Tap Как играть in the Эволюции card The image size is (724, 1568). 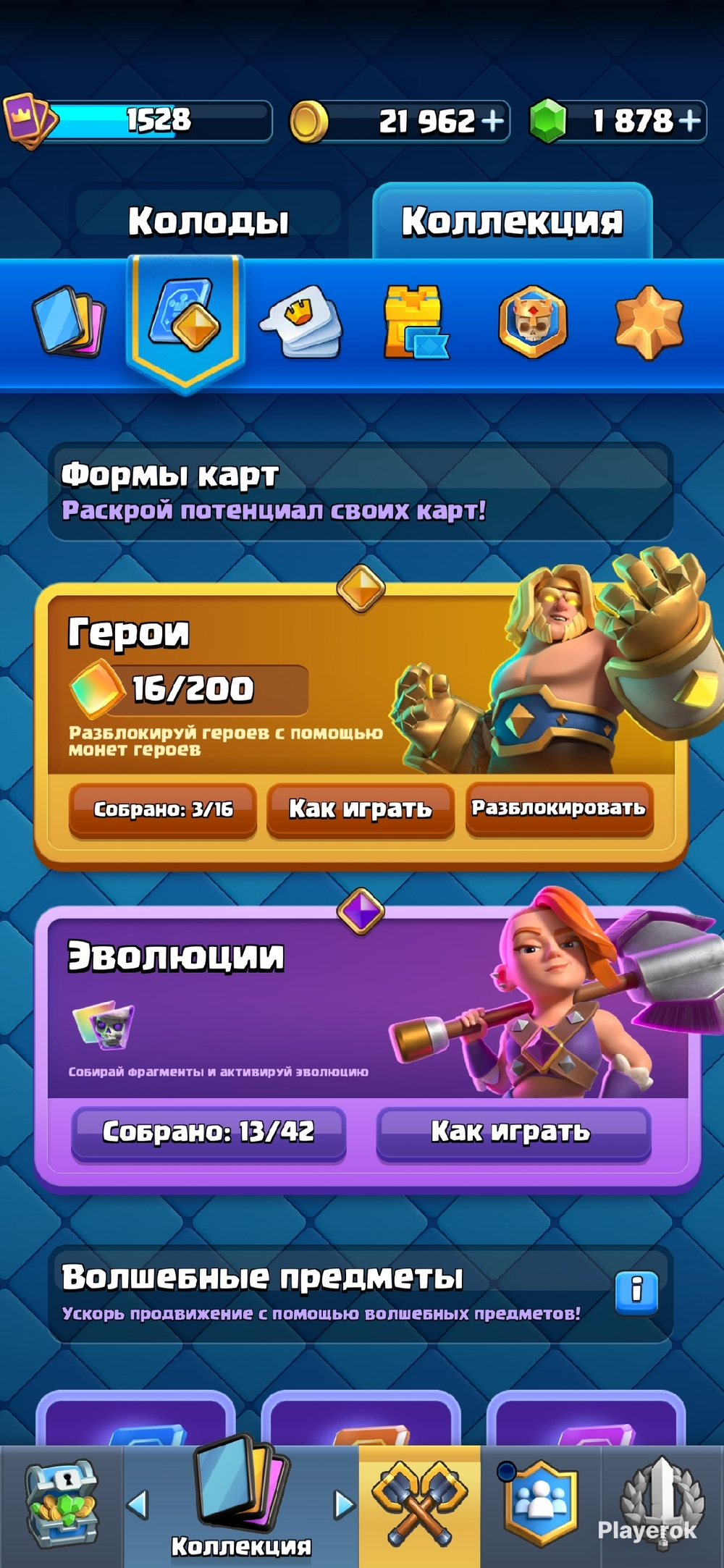pos(513,1132)
